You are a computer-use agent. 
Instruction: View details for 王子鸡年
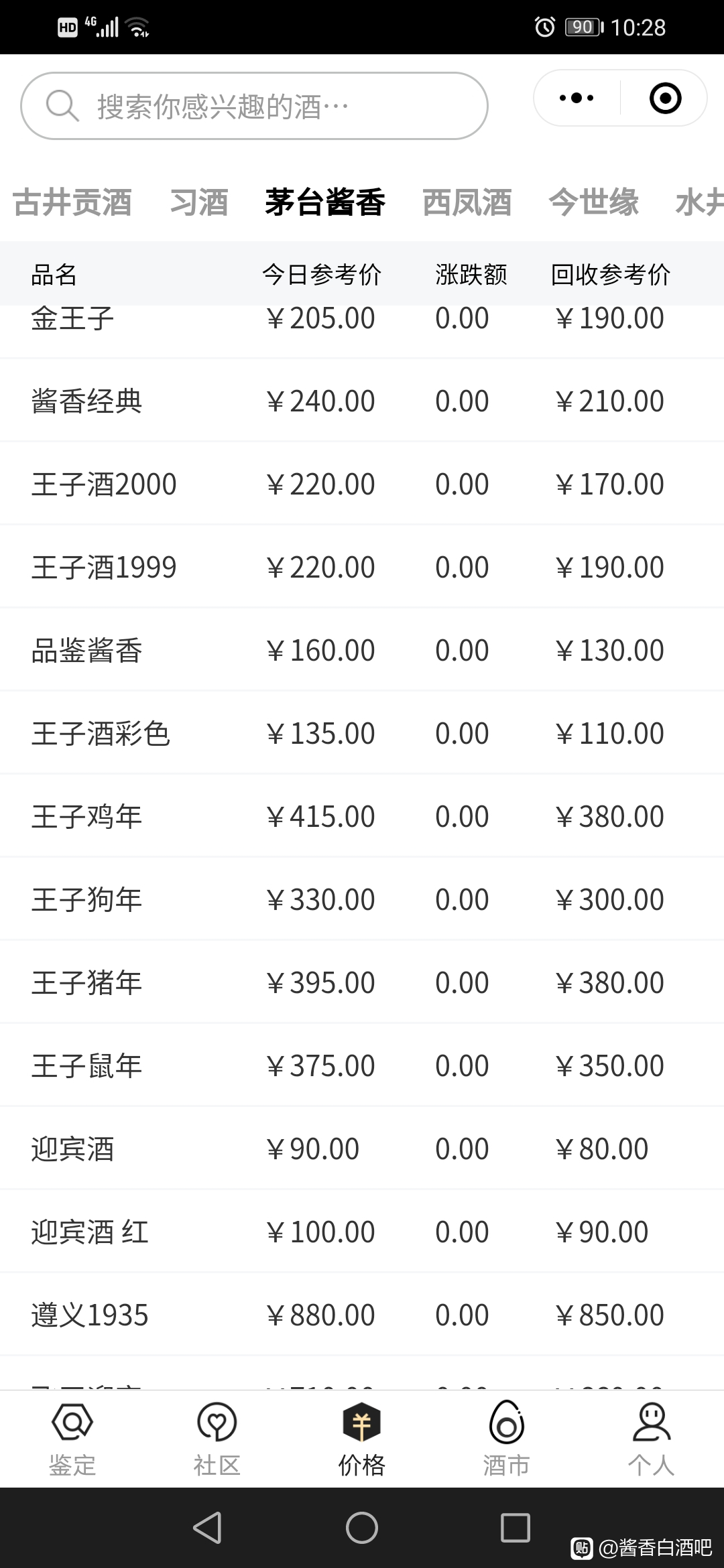(362, 816)
